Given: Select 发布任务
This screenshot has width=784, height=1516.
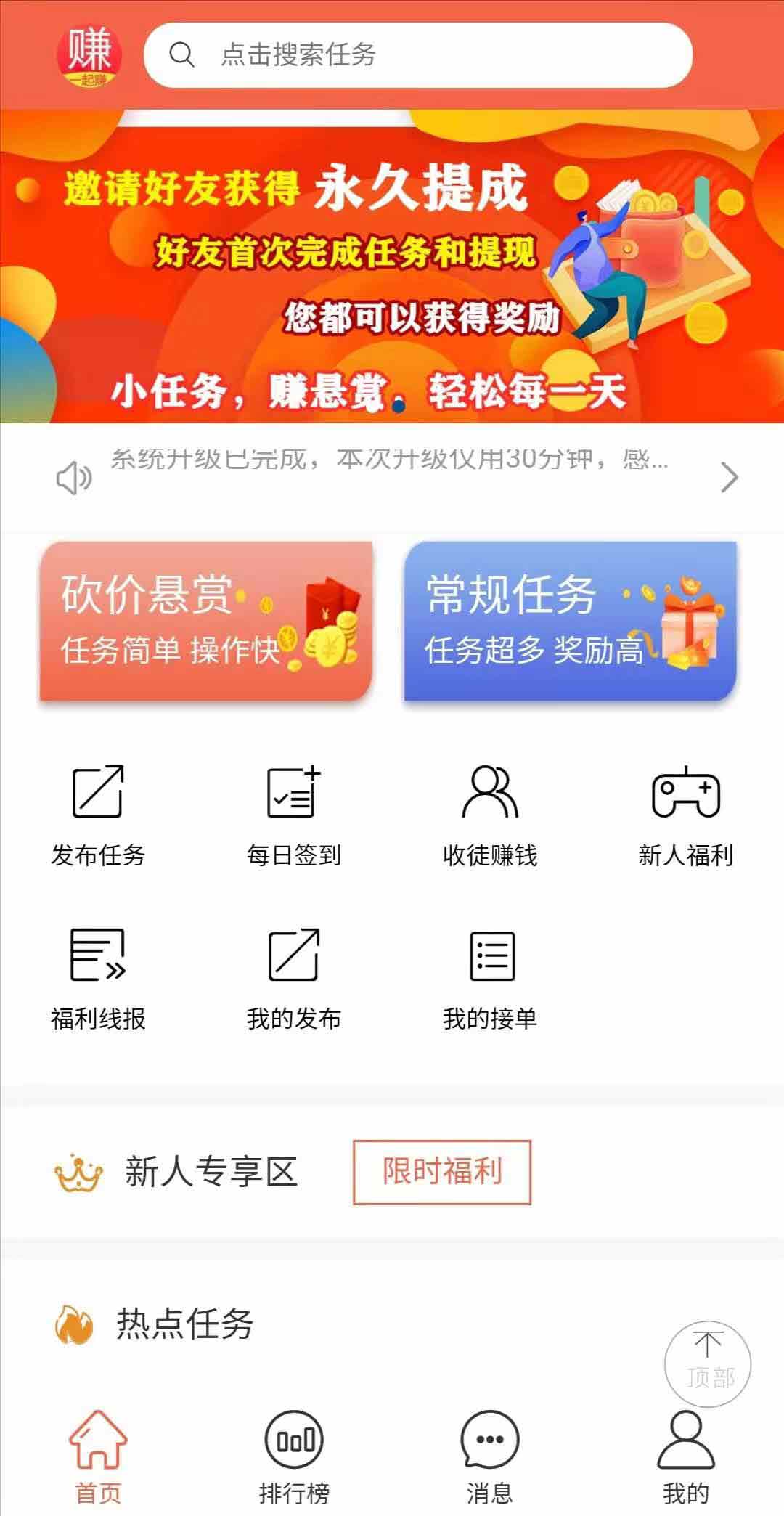Looking at the screenshot, I should 98,816.
